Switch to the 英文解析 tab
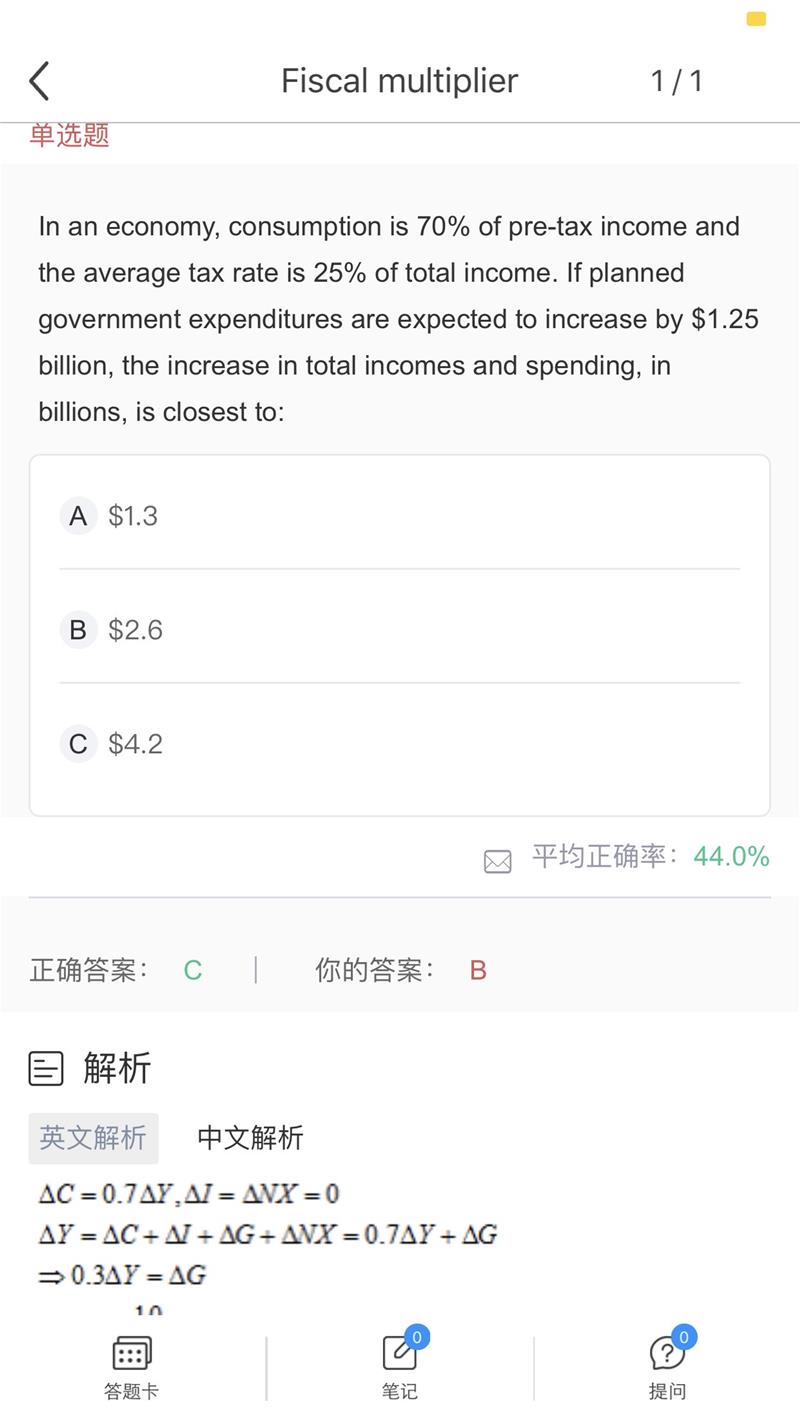 93,1138
